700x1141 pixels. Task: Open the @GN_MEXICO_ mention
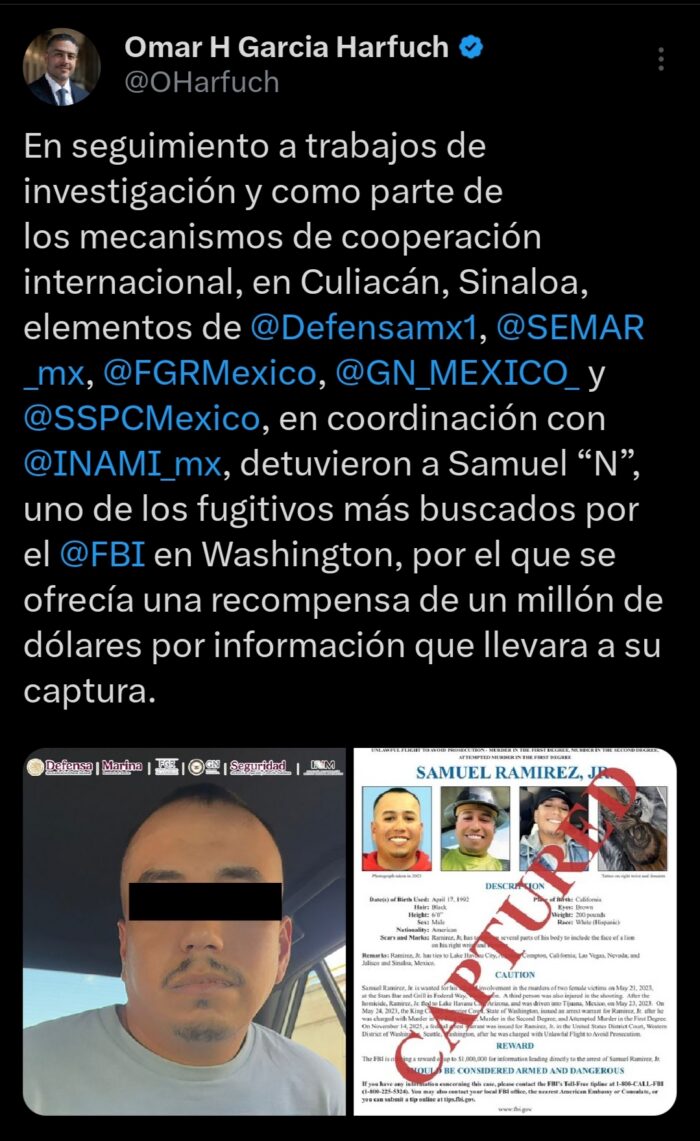458,374
